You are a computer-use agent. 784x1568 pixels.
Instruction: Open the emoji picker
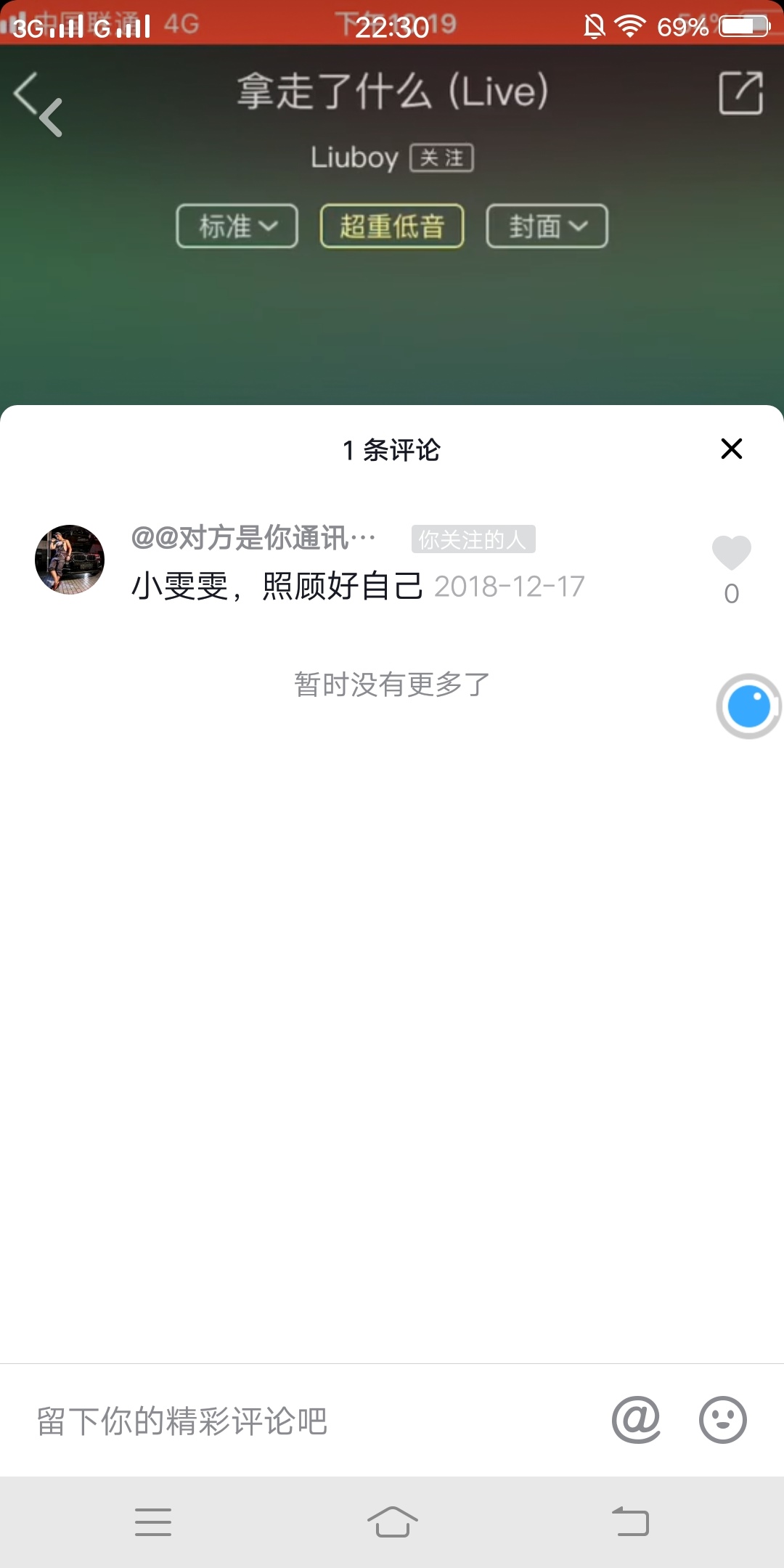pyautogui.click(x=722, y=1419)
